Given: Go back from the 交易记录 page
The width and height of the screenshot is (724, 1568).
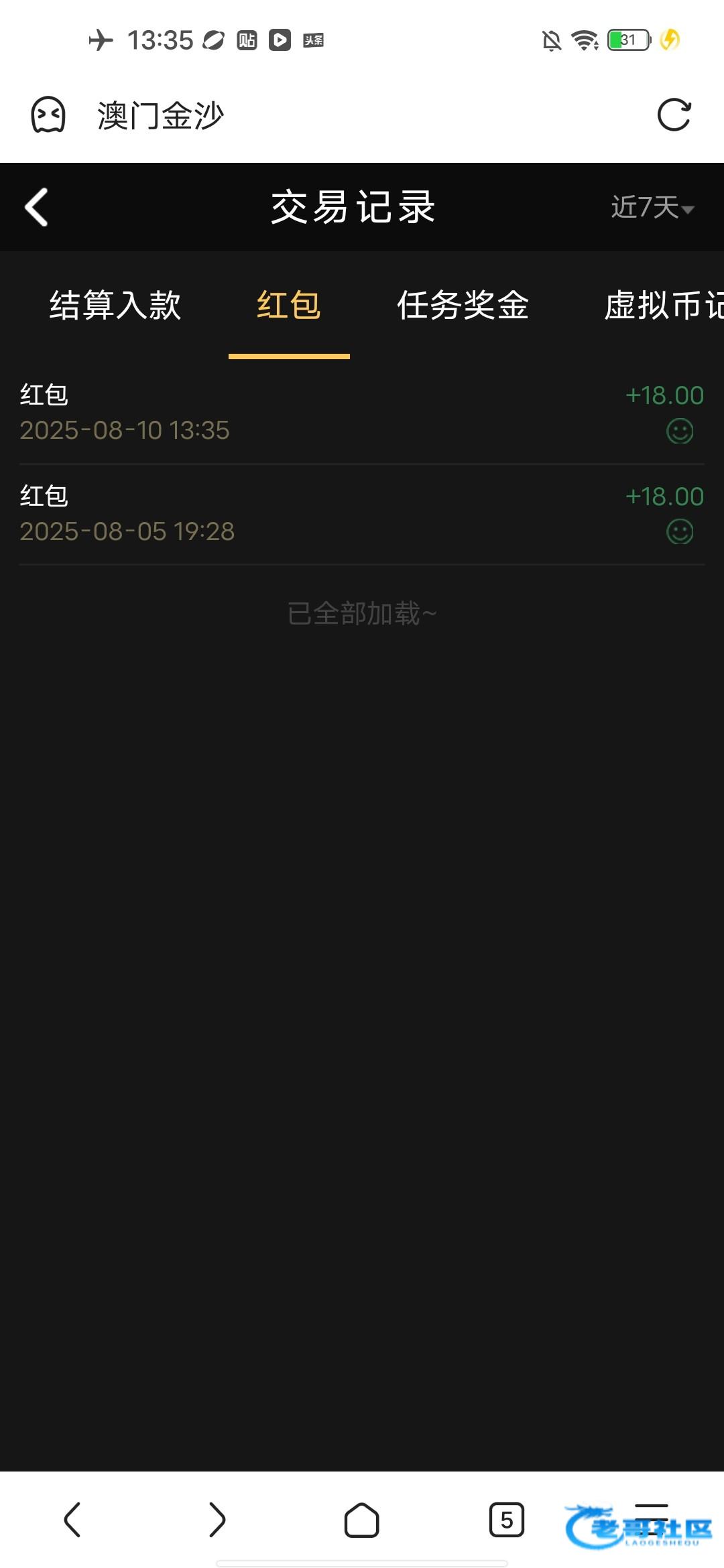Looking at the screenshot, I should pyautogui.click(x=36, y=207).
